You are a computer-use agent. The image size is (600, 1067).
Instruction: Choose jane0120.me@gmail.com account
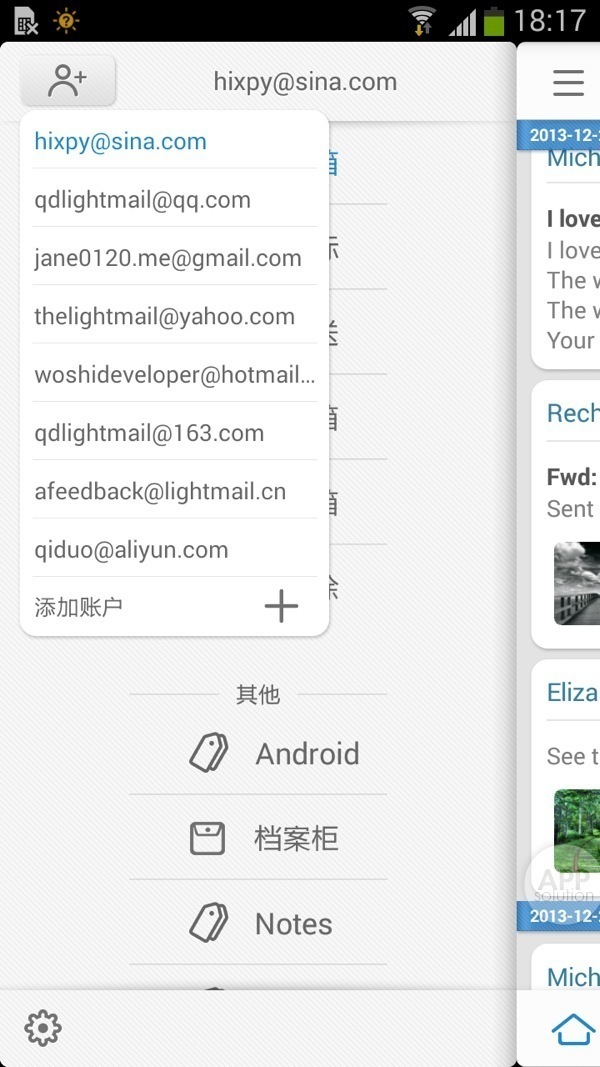click(167, 258)
